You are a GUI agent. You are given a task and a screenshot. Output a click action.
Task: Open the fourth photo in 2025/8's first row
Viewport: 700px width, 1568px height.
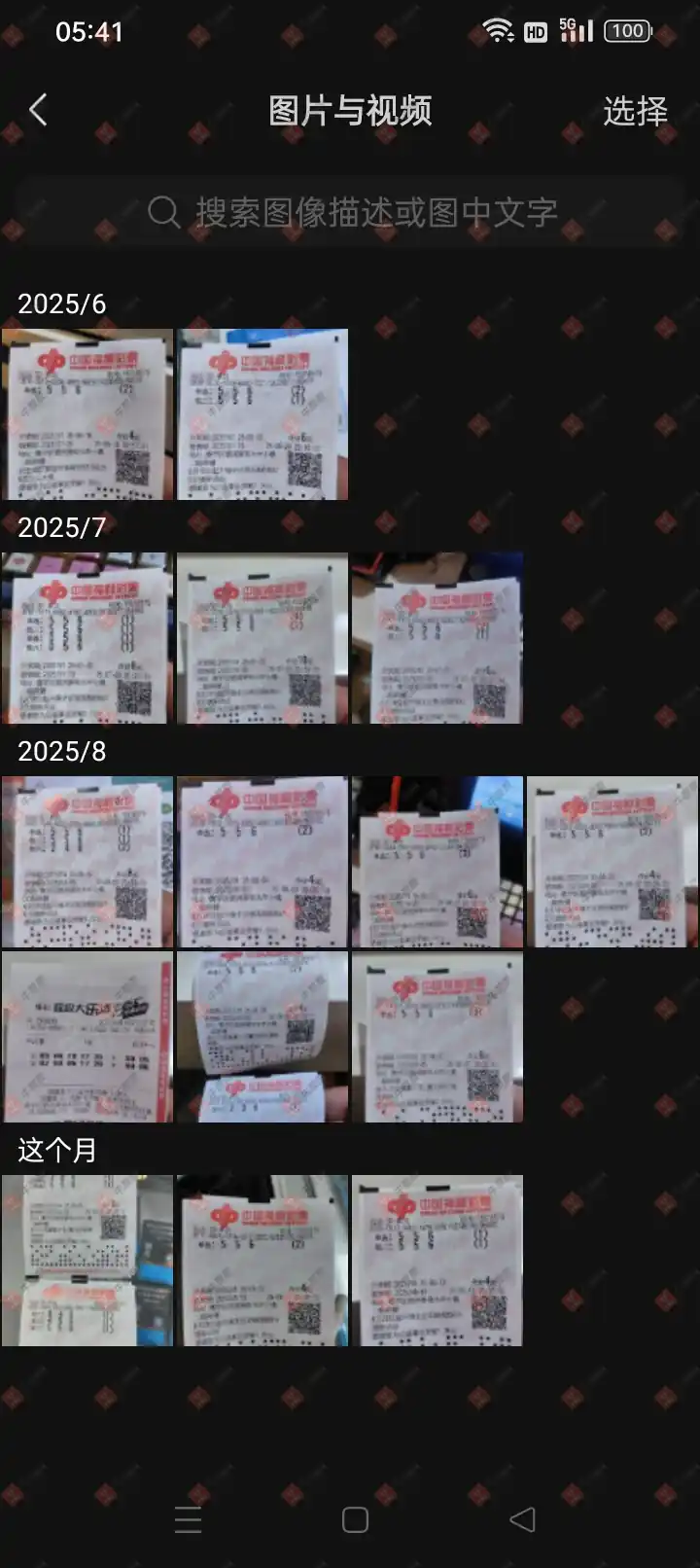click(x=612, y=862)
